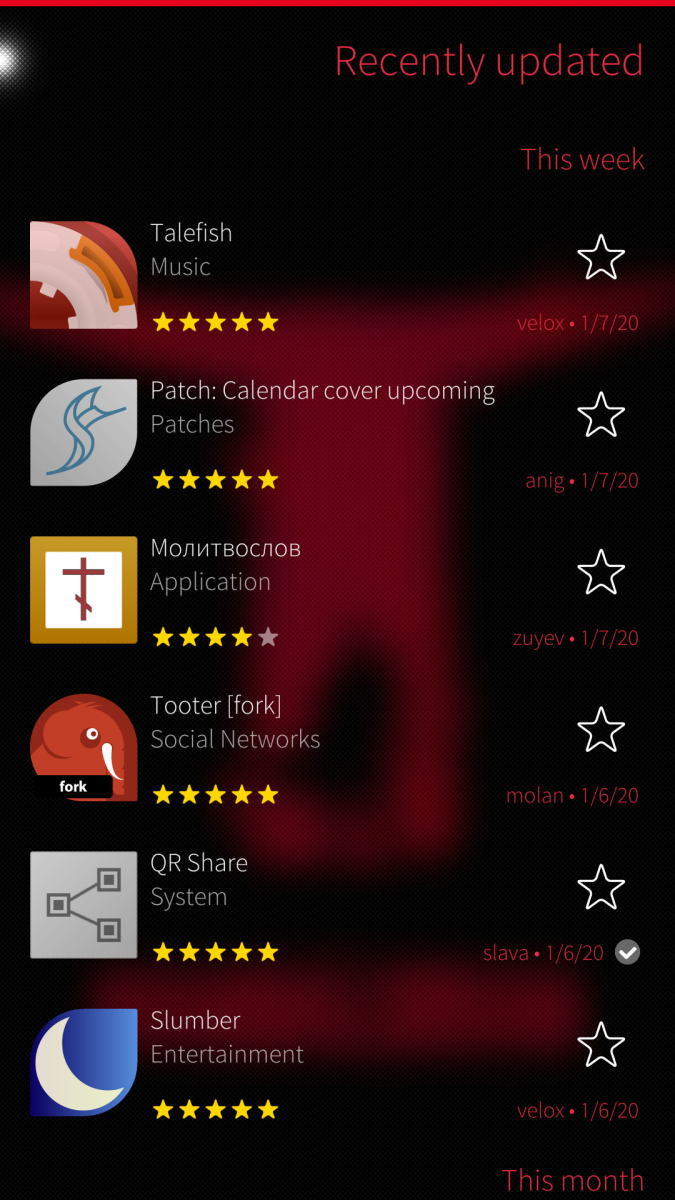Favorite the Calendar cover upcoming patch
The image size is (675, 1200).
click(x=601, y=415)
